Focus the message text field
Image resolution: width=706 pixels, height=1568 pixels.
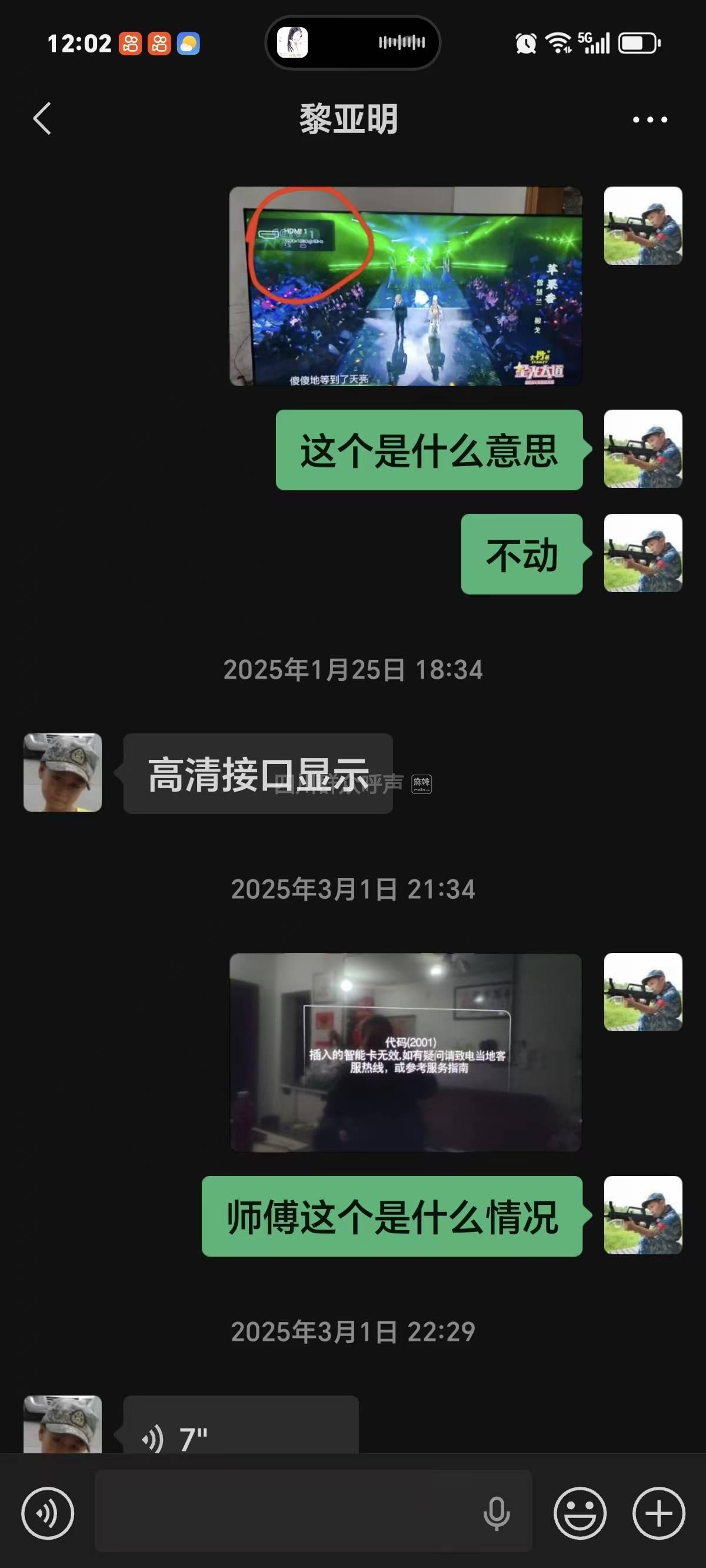tap(286, 1513)
